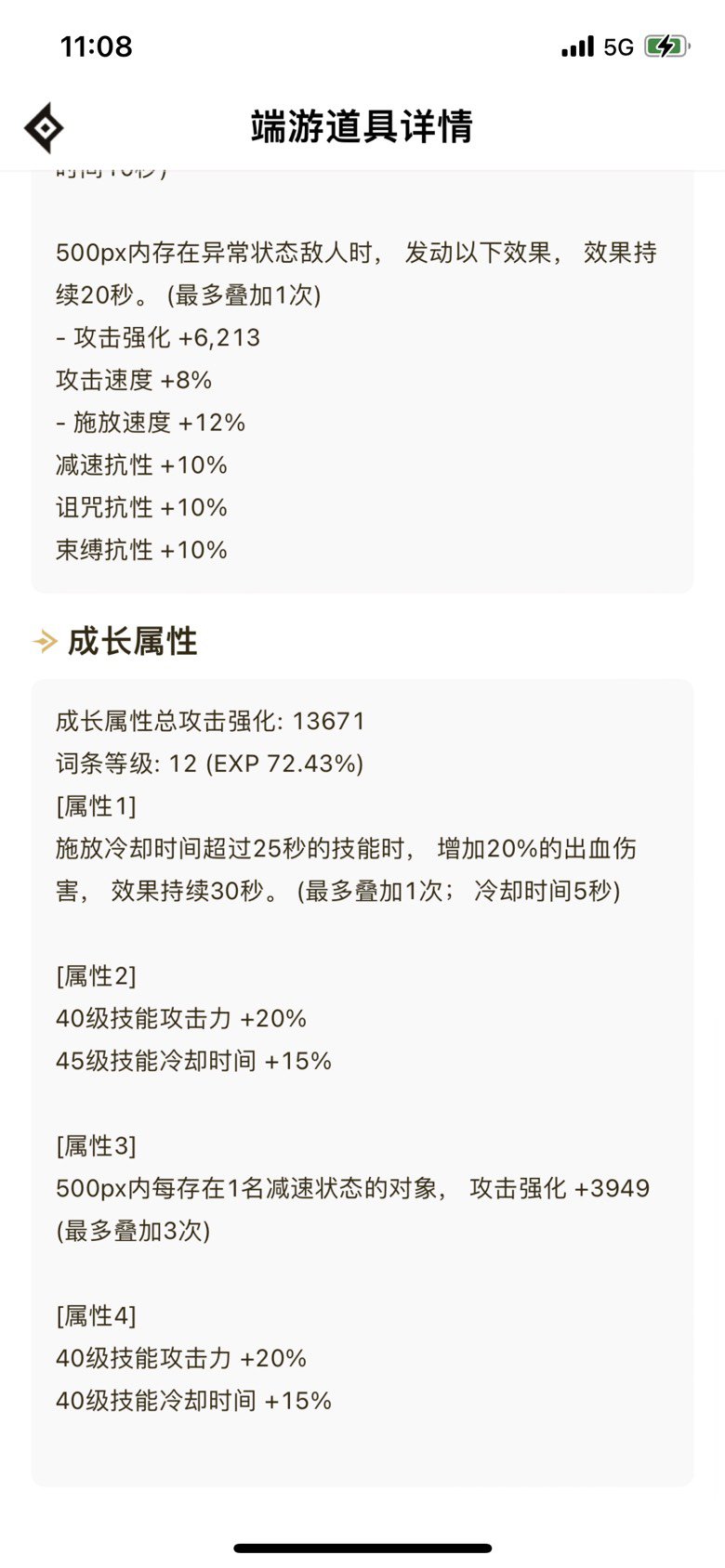725x1568 pixels.
Task: Tap the diamond icon in the header
Action: coord(44,127)
